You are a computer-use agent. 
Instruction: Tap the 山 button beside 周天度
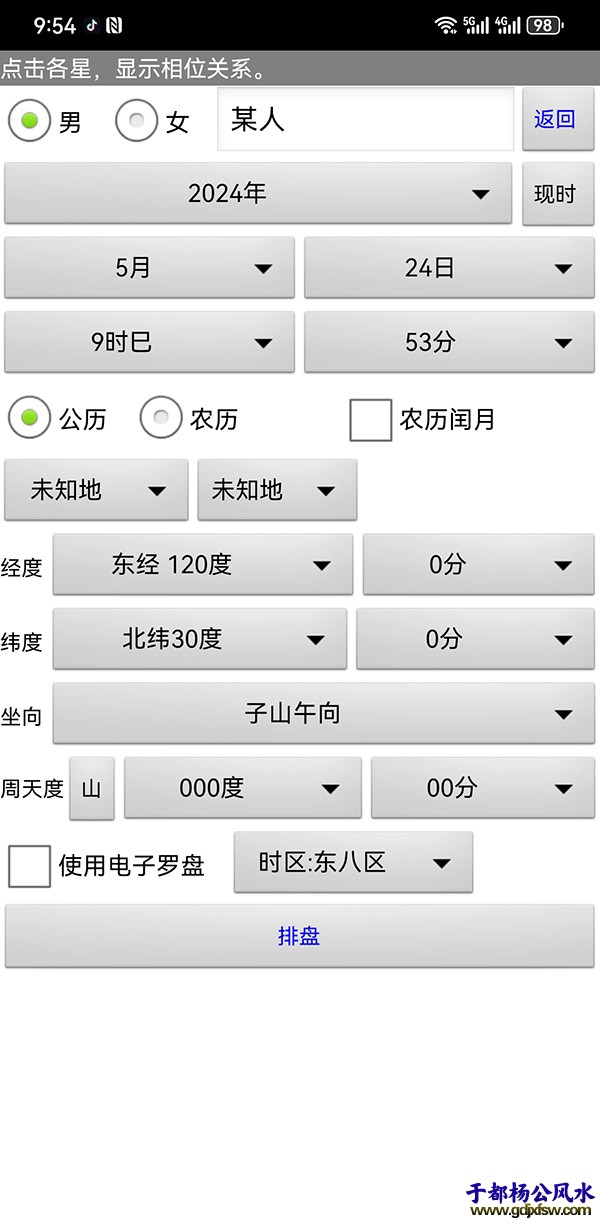coord(91,788)
